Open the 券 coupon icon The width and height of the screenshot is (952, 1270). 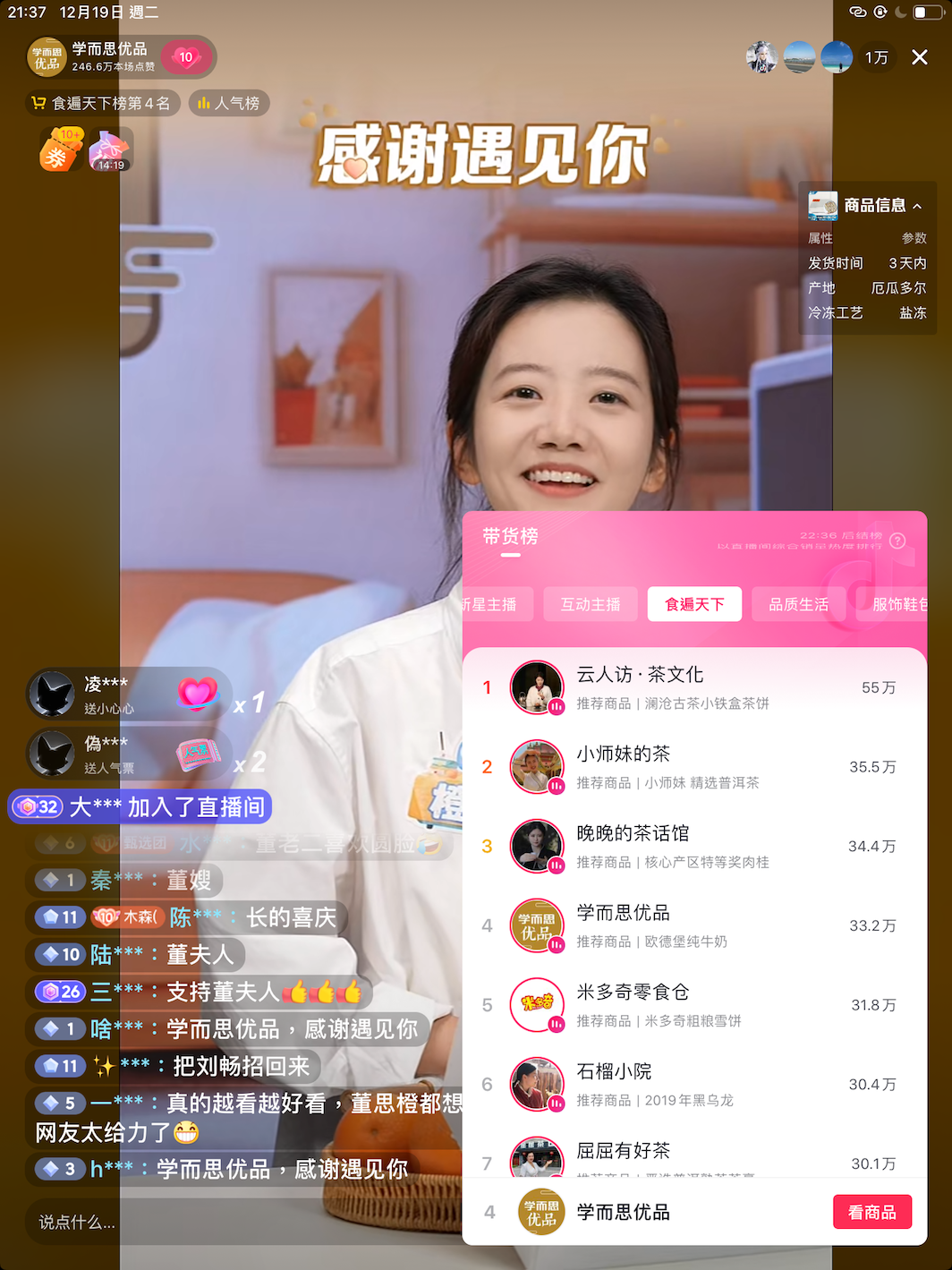pyautogui.click(x=60, y=149)
